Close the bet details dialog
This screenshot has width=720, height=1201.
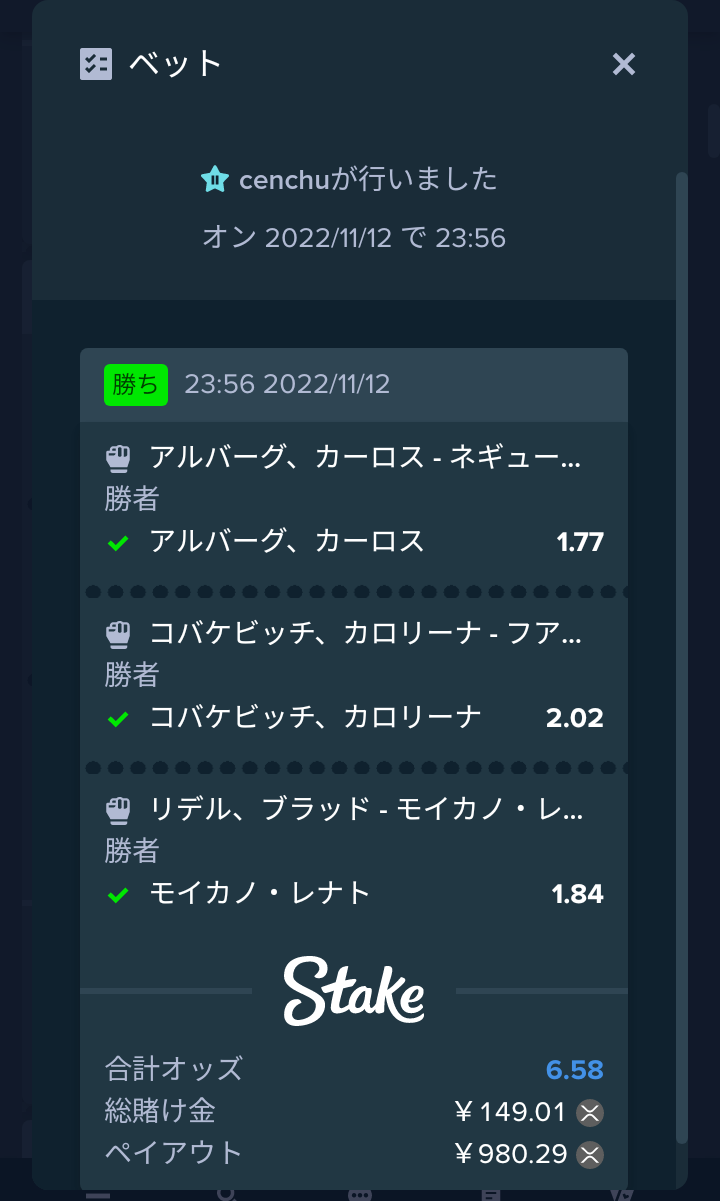[x=624, y=65]
